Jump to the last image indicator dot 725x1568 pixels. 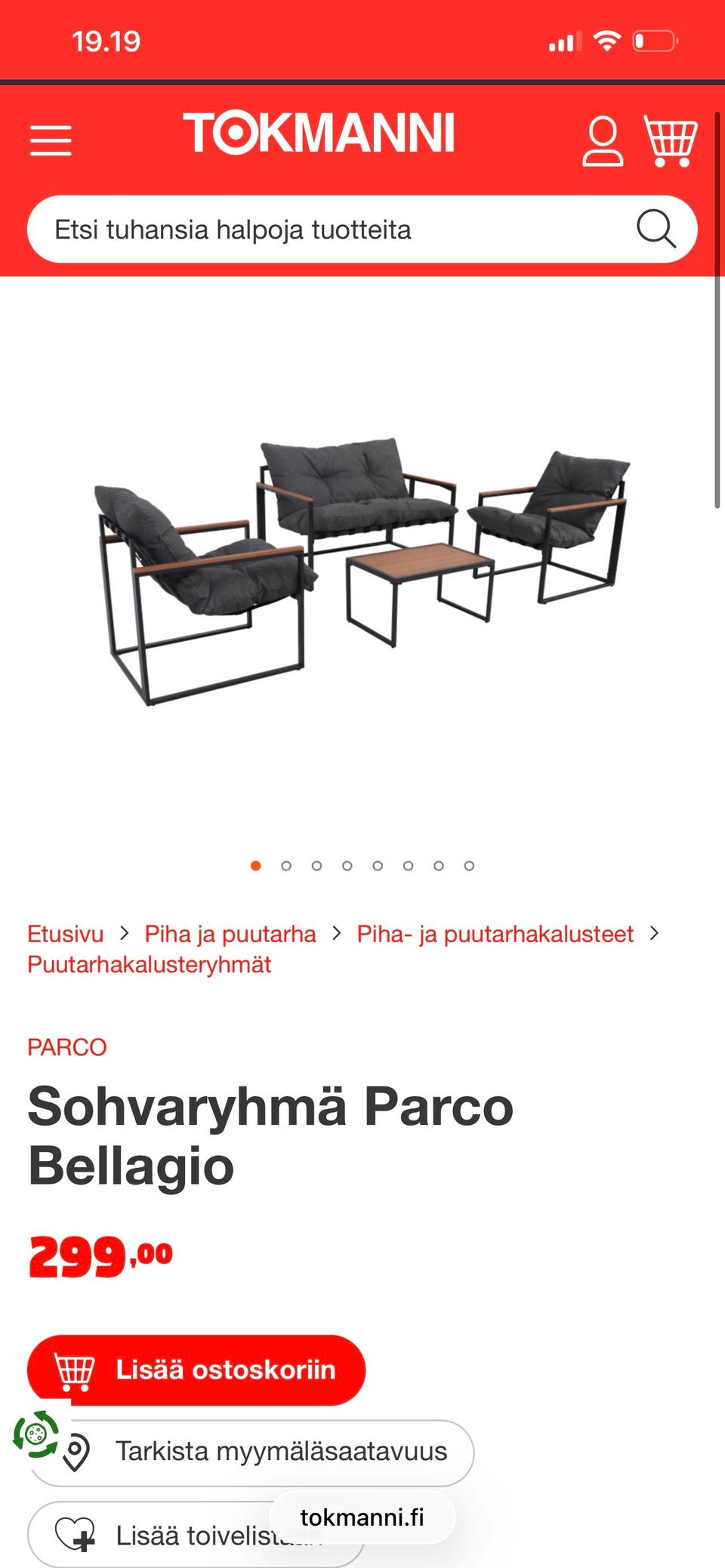[469, 866]
